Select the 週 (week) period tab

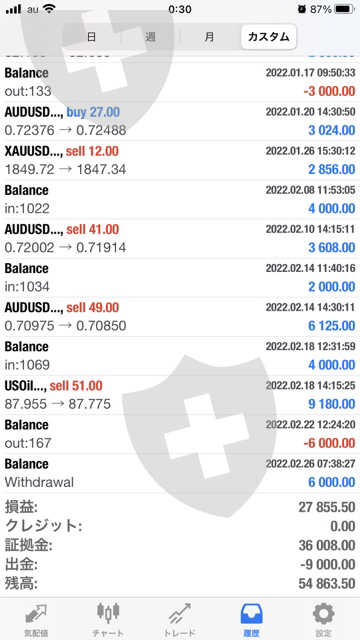click(x=150, y=37)
